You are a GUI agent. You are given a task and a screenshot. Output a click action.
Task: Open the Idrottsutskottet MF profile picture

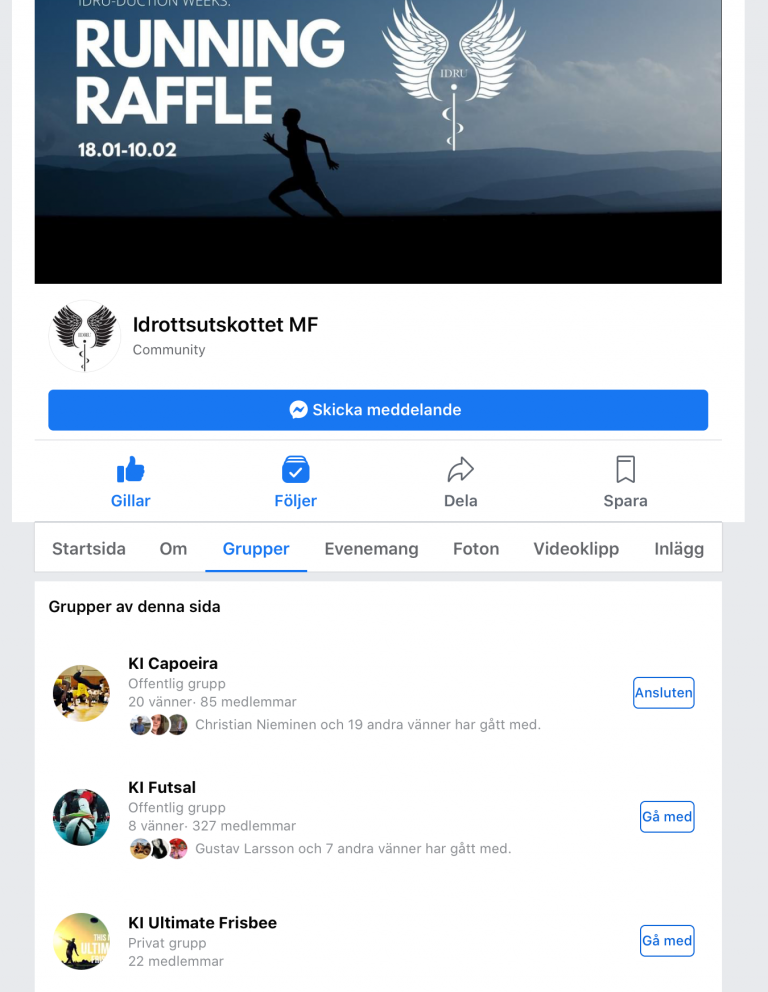coord(84,336)
